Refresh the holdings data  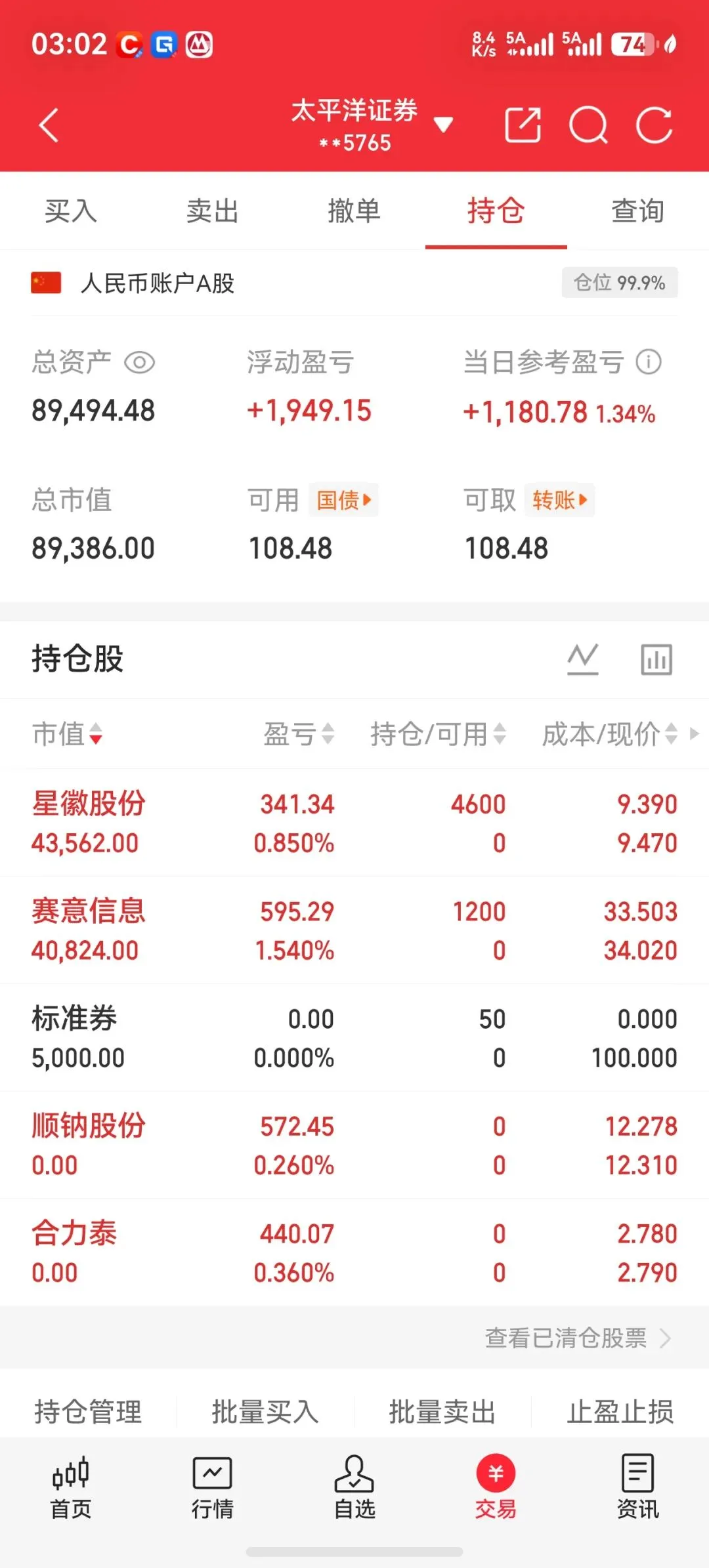655,125
